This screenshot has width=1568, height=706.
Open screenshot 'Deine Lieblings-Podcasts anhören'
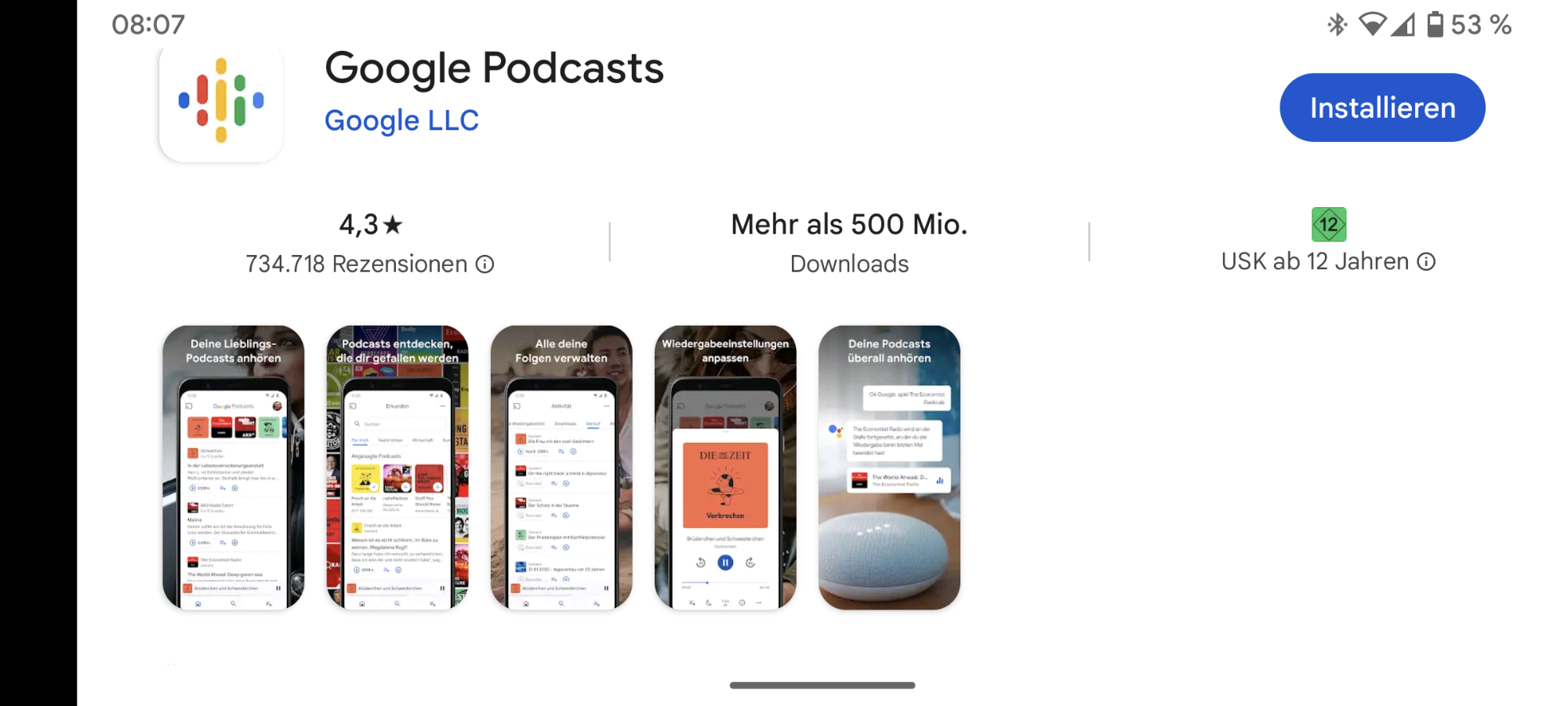[x=233, y=468]
